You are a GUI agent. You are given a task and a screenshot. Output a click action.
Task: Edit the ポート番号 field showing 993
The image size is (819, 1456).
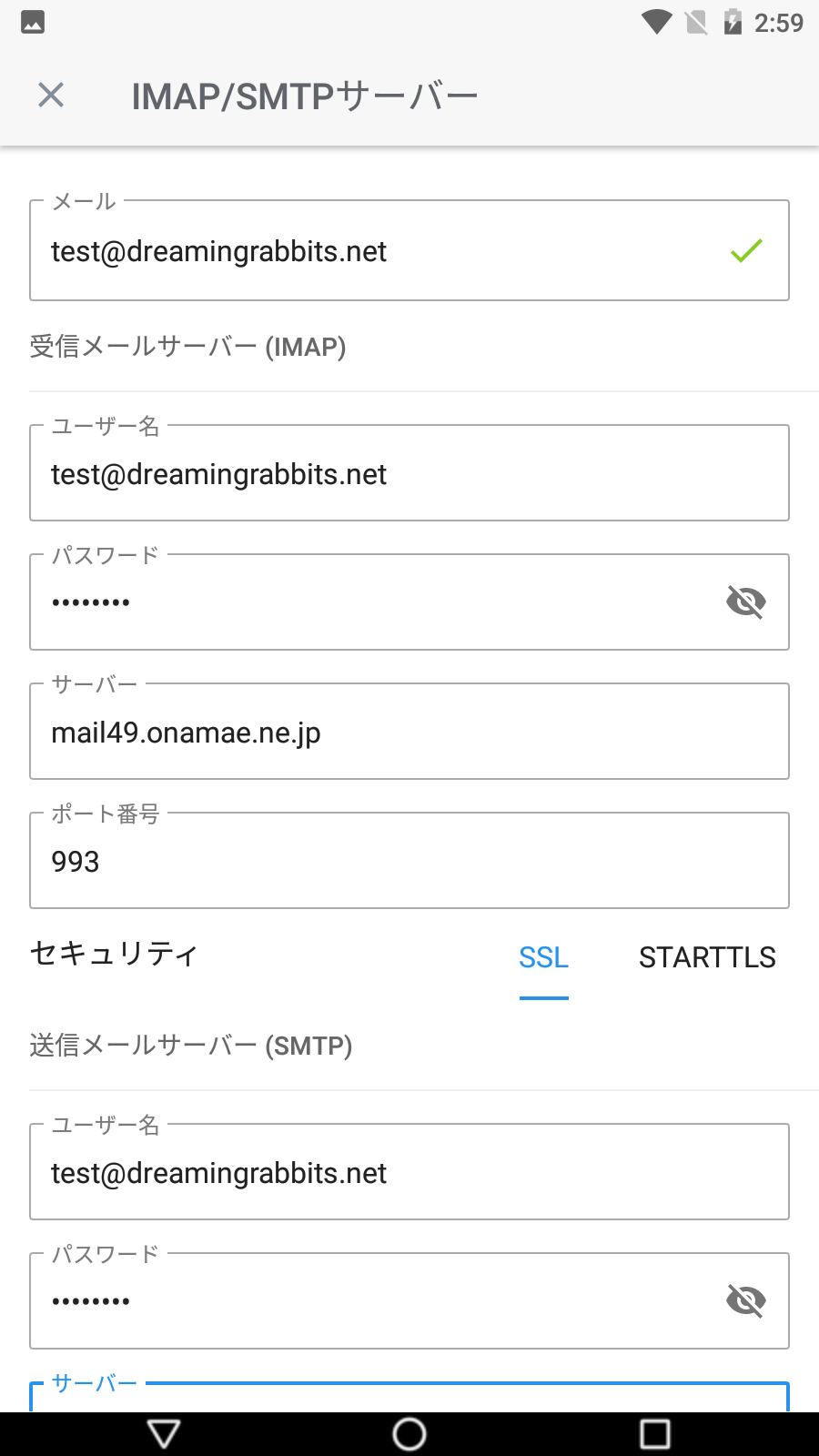[x=409, y=861]
